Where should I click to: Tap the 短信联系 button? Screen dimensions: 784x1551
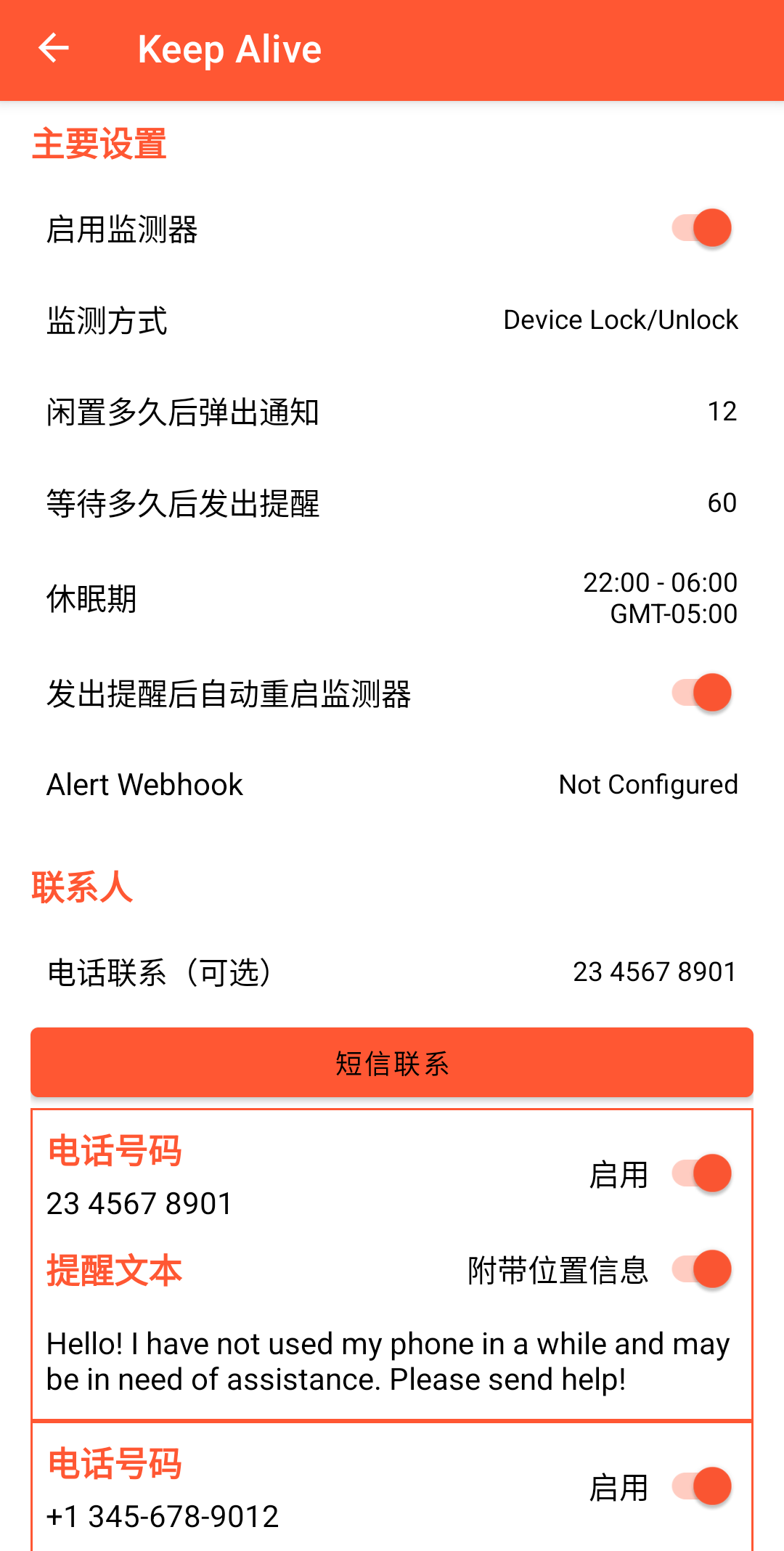pos(392,1063)
